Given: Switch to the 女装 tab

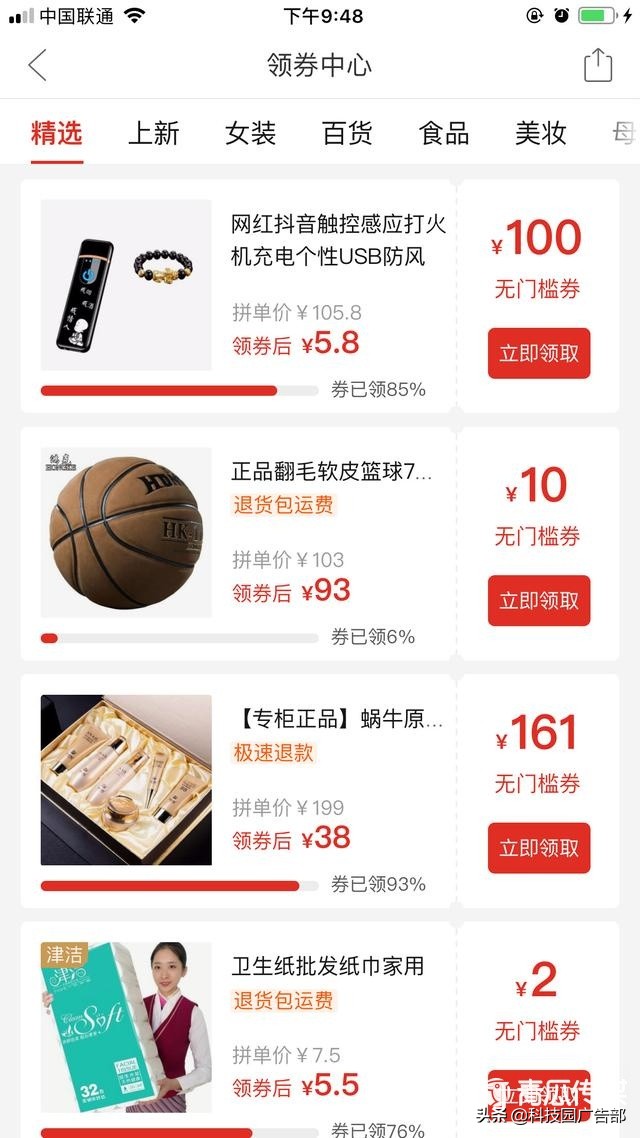Looking at the screenshot, I should click(x=250, y=133).
